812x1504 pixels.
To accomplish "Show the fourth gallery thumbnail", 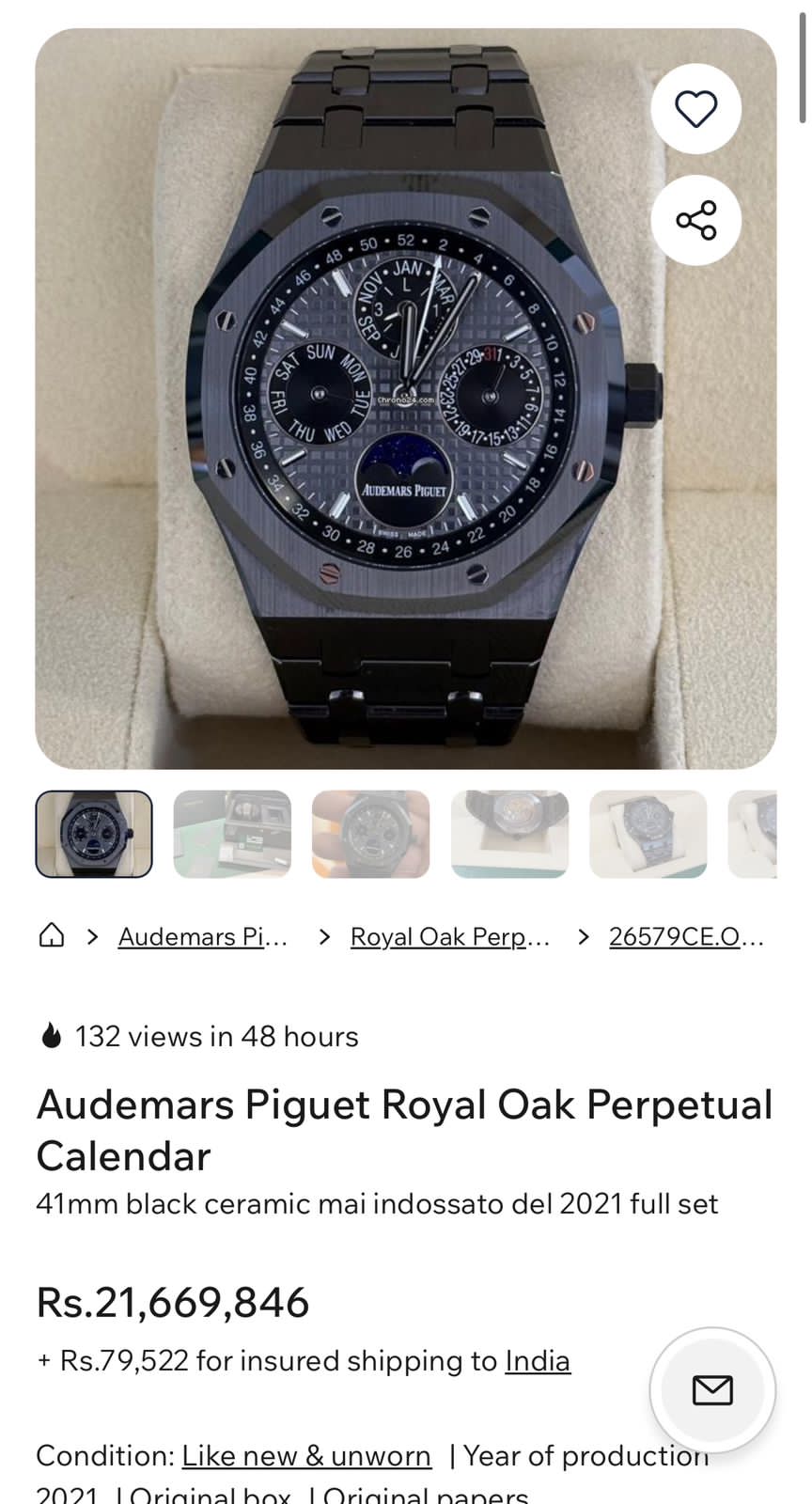I will click(509, 834).
